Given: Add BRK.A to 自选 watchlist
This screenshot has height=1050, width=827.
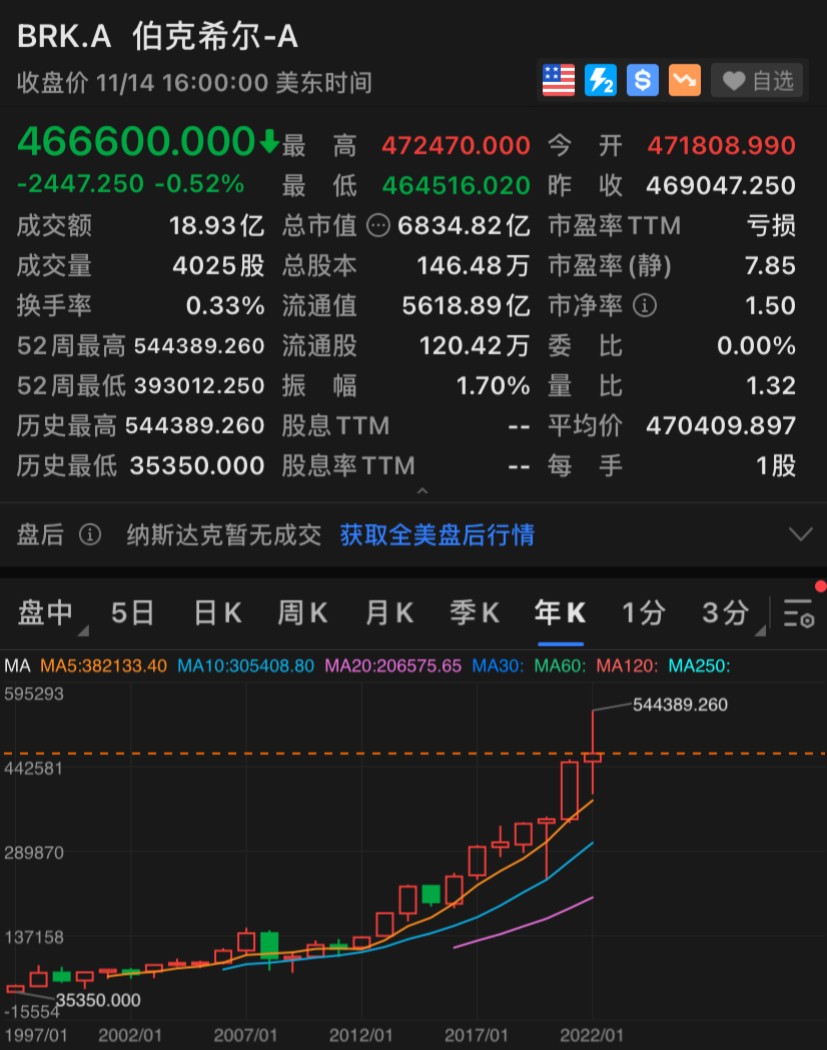Looking at the screenshot, I should 757,81.
